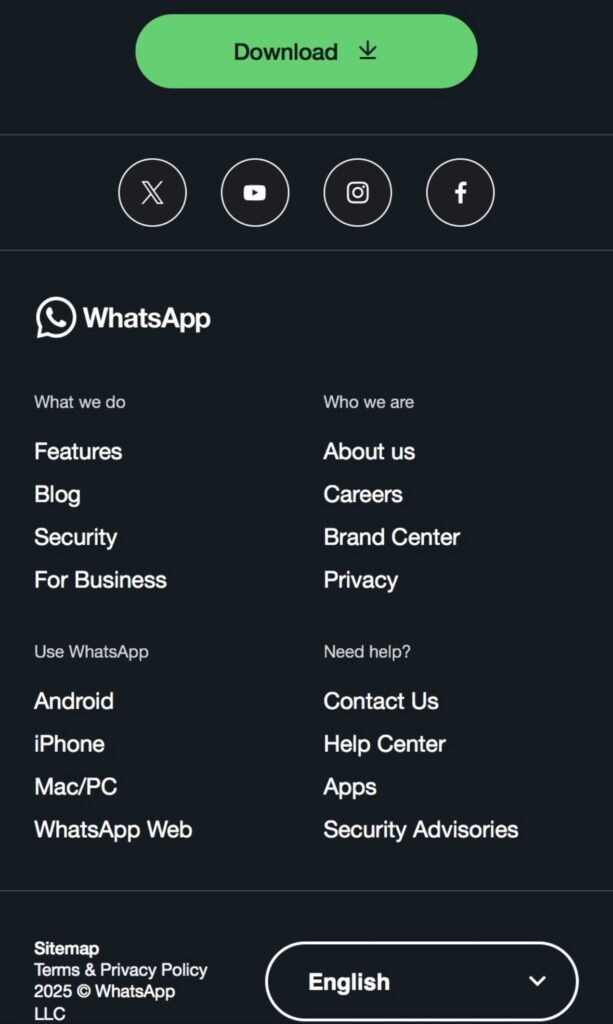This screenshot has height=1024, width=613.
Task: Select the Android download link
Action: tap(74, 701)
